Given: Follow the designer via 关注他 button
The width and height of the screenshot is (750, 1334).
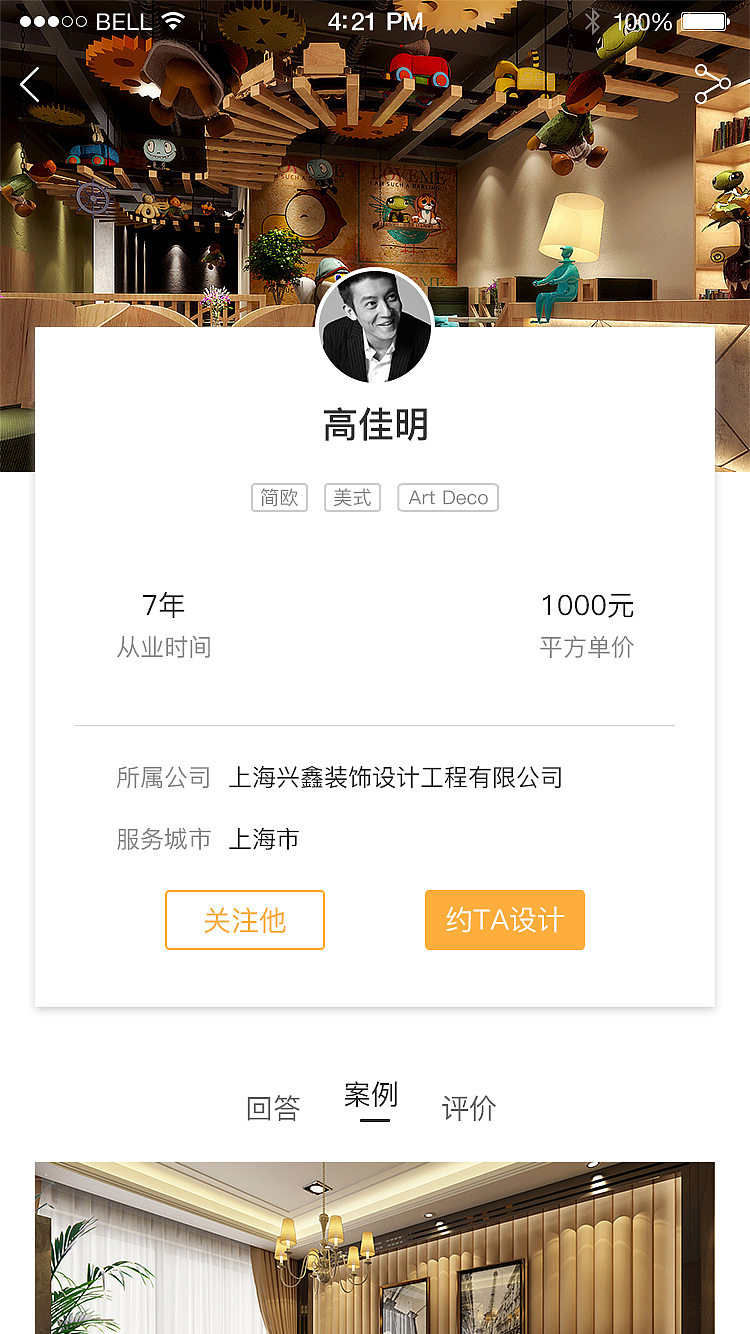Looking at the screenshot, I should click(x=244, y=919).
